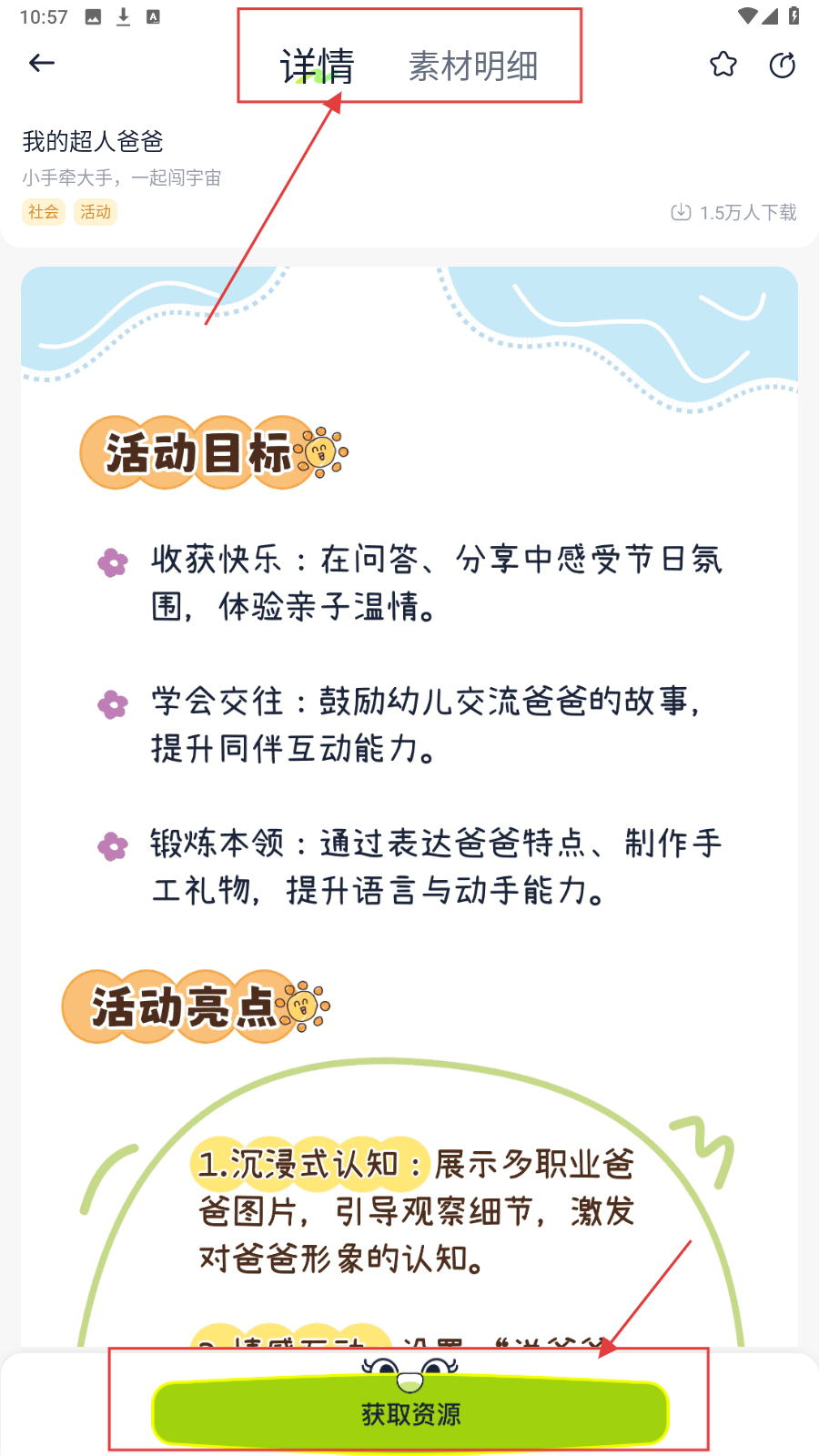Screen dimensions: 819x1456
Task: Open the 素材明细 tab
Action: [x=473, y=66]
